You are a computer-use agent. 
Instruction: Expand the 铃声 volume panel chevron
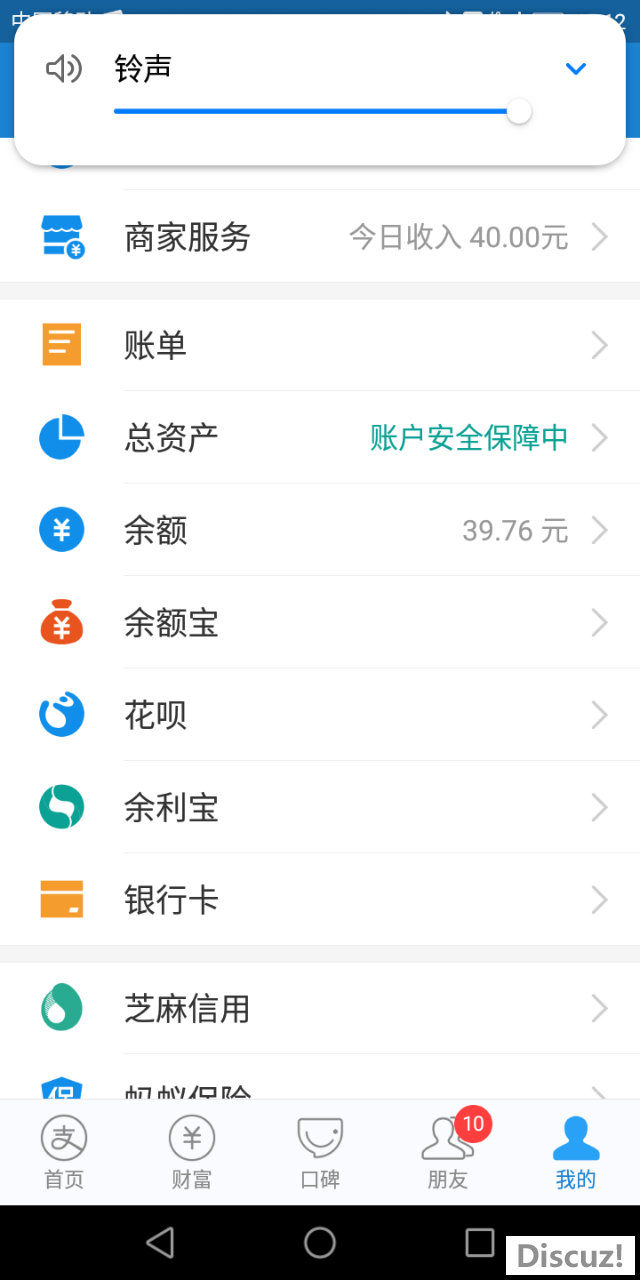tap(575, 69)
